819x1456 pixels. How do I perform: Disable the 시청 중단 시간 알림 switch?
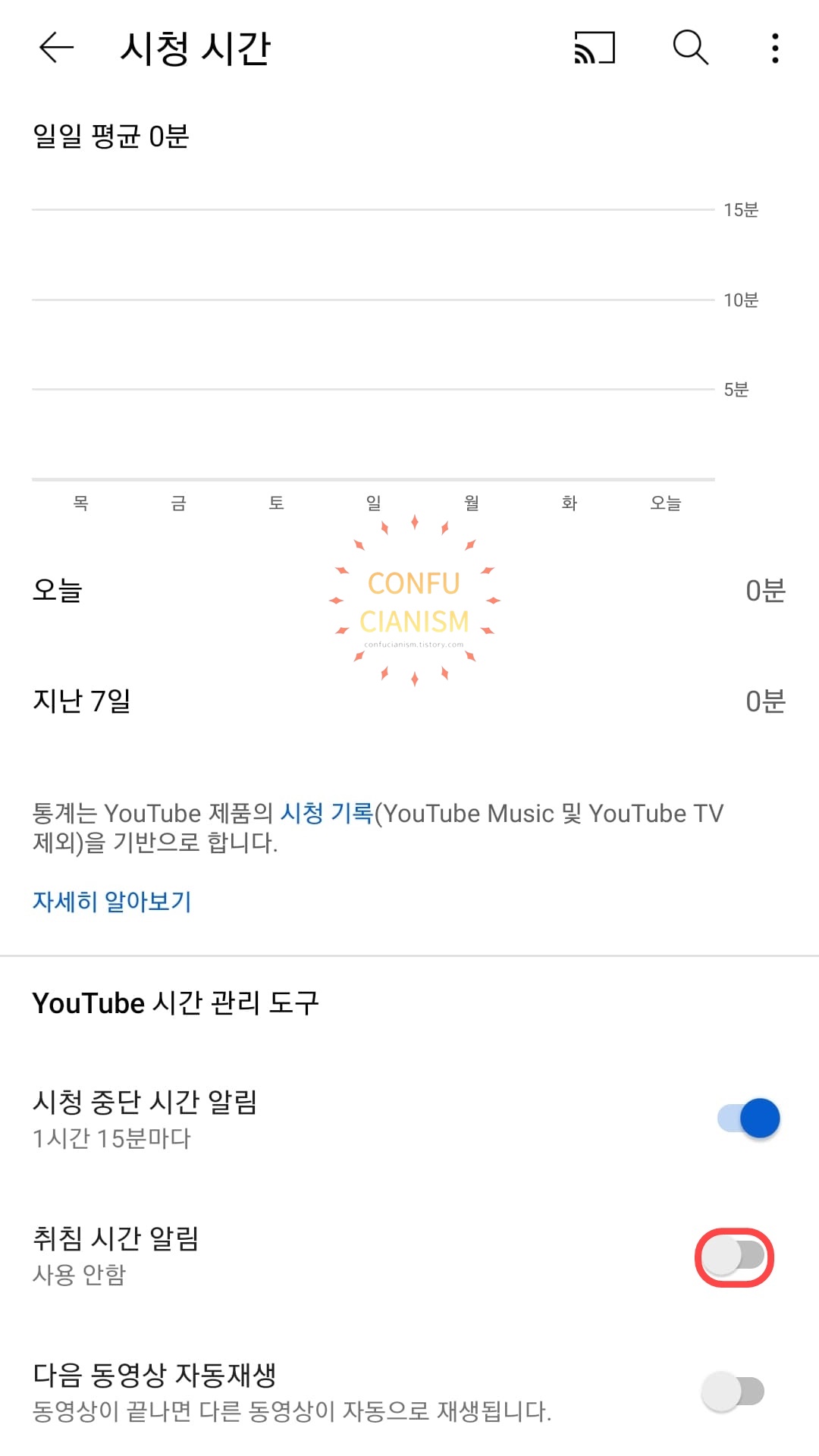(x=748, y=1118)
